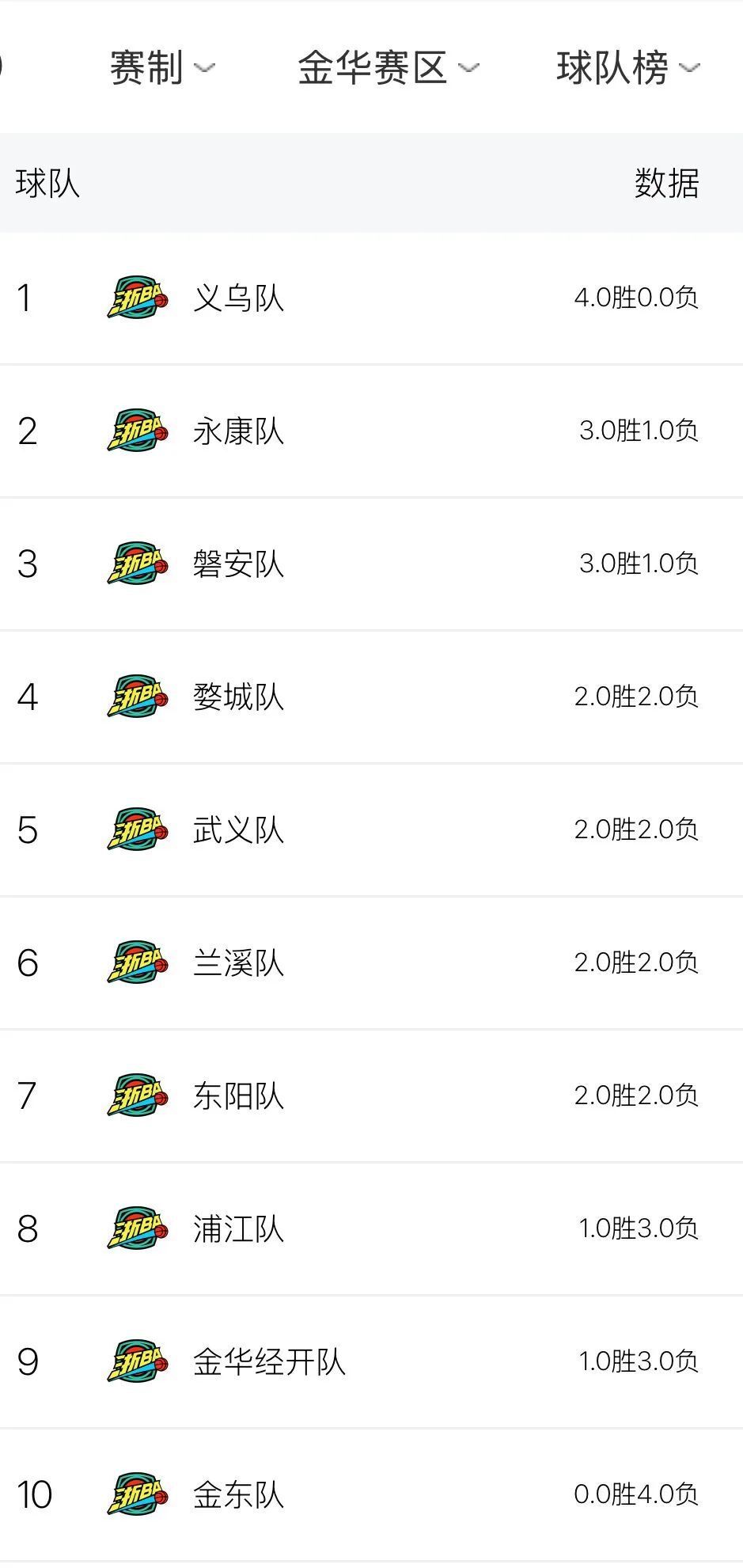The image size is (743, 1568).
Task: Expand the 赛制 dropdown
Action: coord(162,67)
